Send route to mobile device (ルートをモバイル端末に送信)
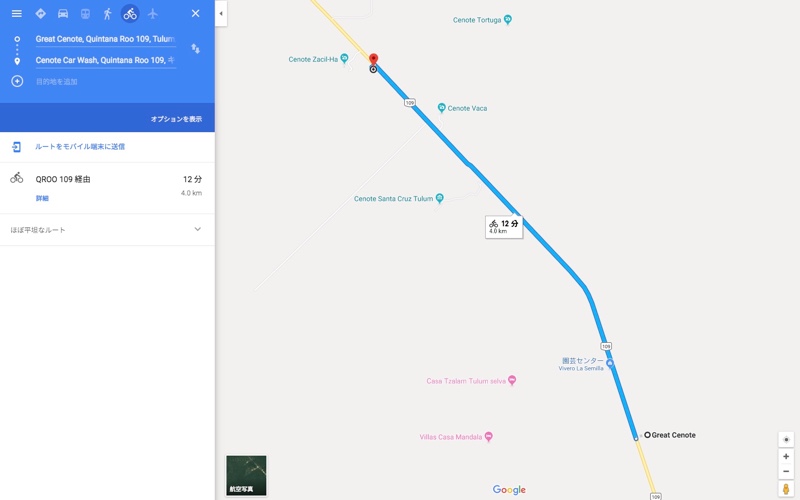Screen dimensions: 800x500 [x=80, y=147]
